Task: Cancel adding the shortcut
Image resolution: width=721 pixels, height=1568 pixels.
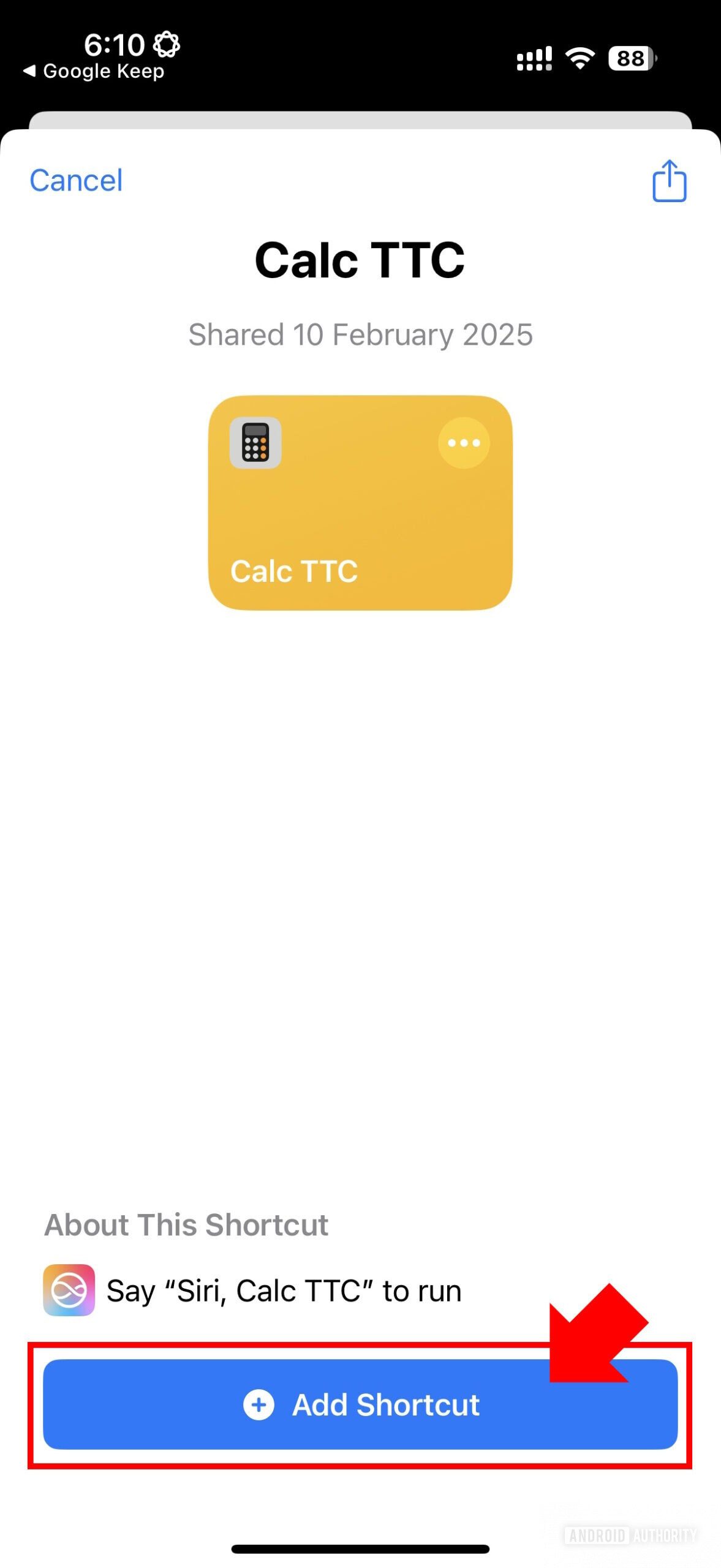Action: pos(76,181)
